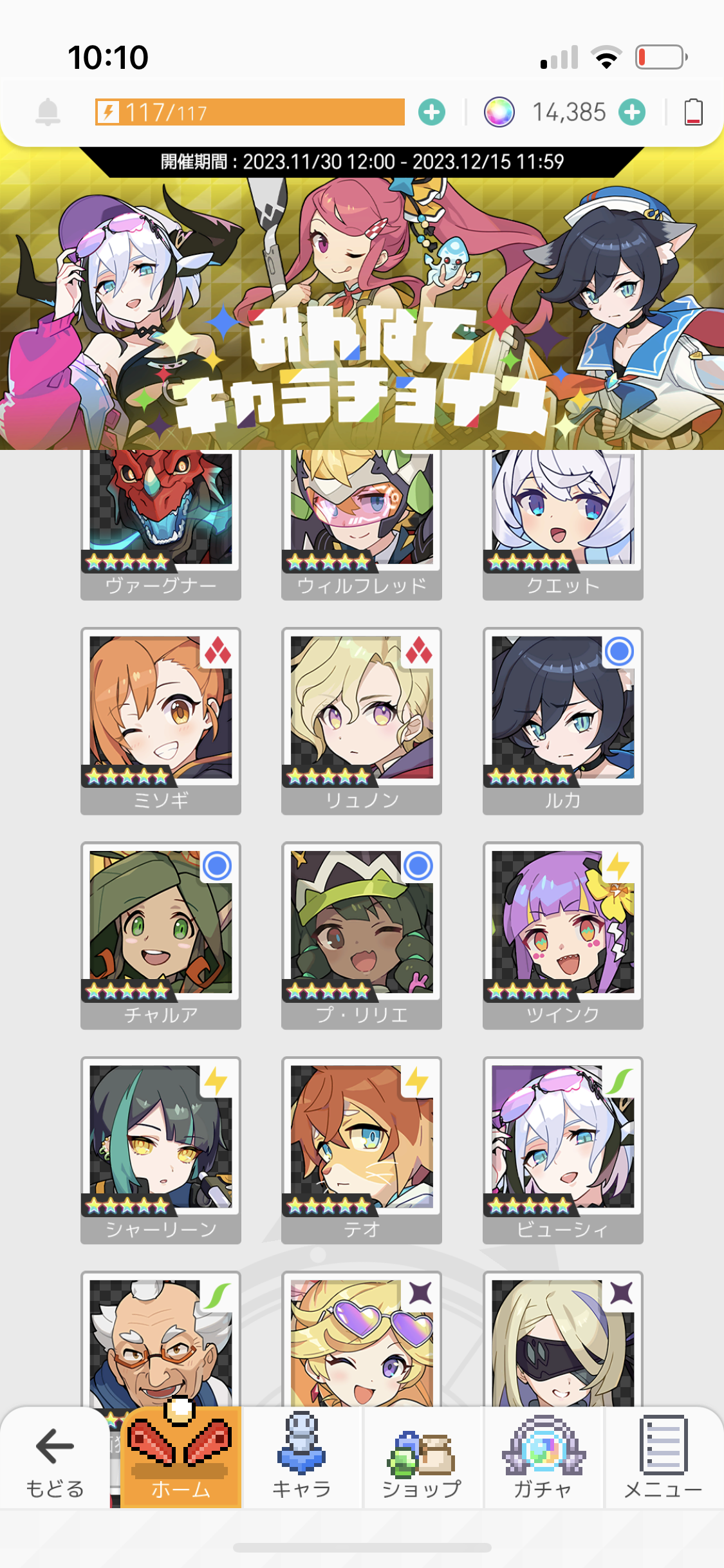
Task: Add gems with the plus beside 14,385
Action: click(632, 112)
